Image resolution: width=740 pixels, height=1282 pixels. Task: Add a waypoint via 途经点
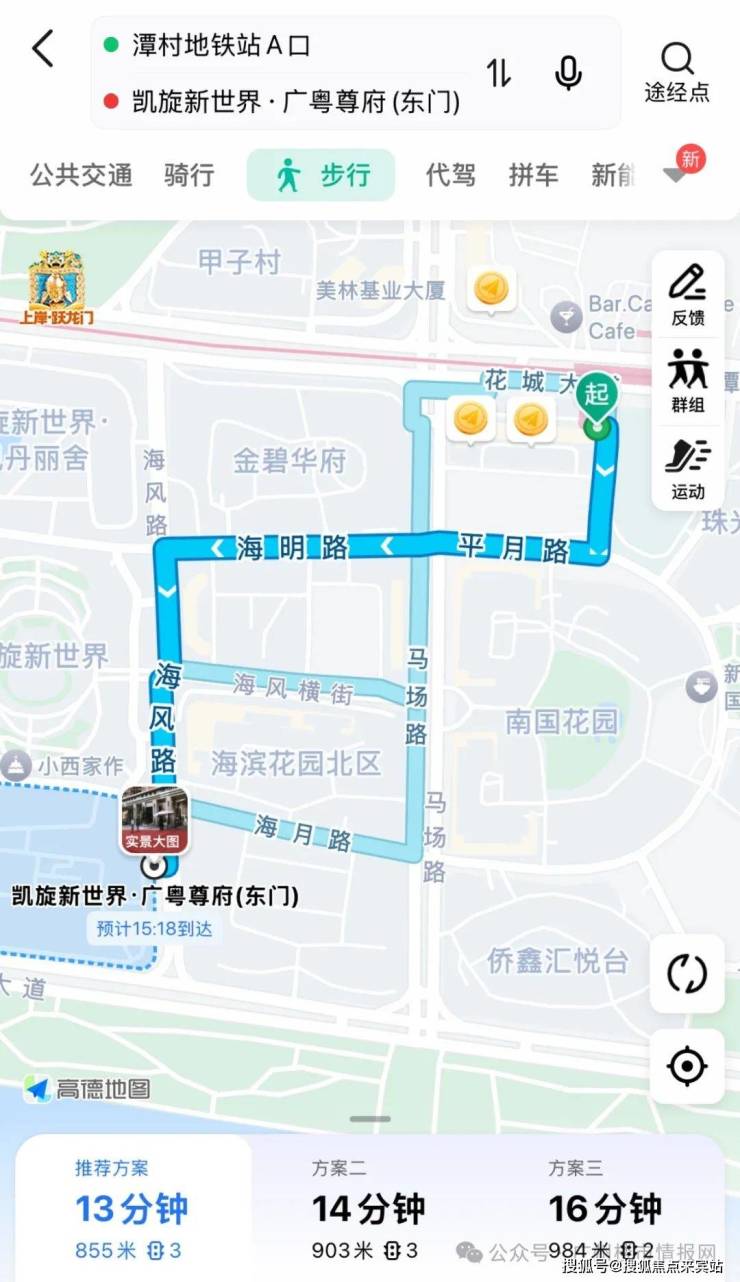pos(677,72)
